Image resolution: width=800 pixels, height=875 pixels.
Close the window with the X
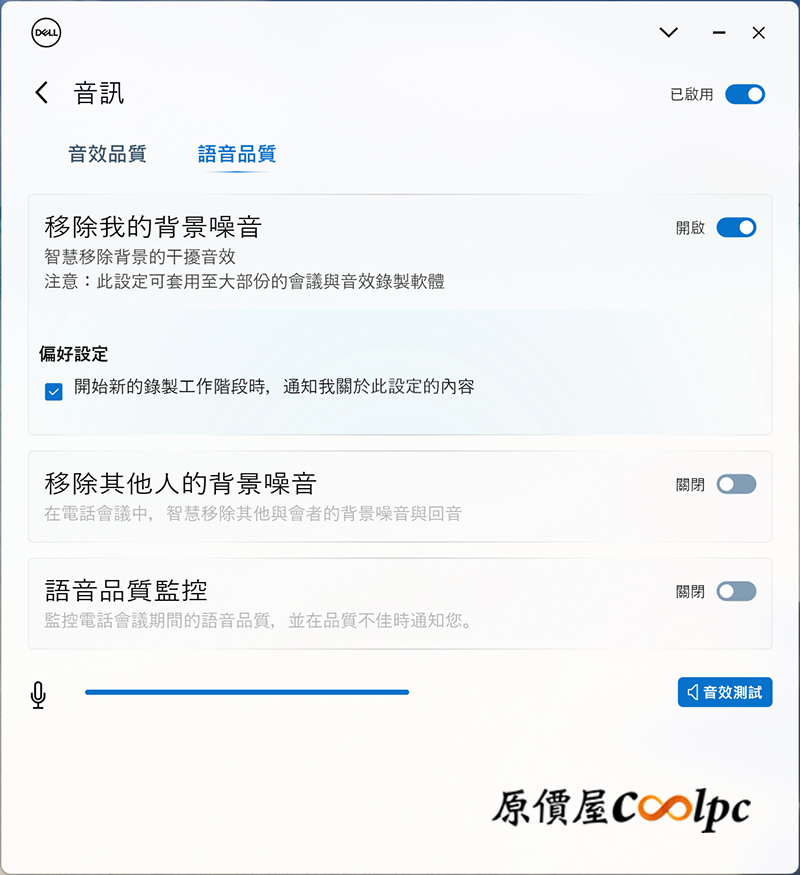point(759,33)
